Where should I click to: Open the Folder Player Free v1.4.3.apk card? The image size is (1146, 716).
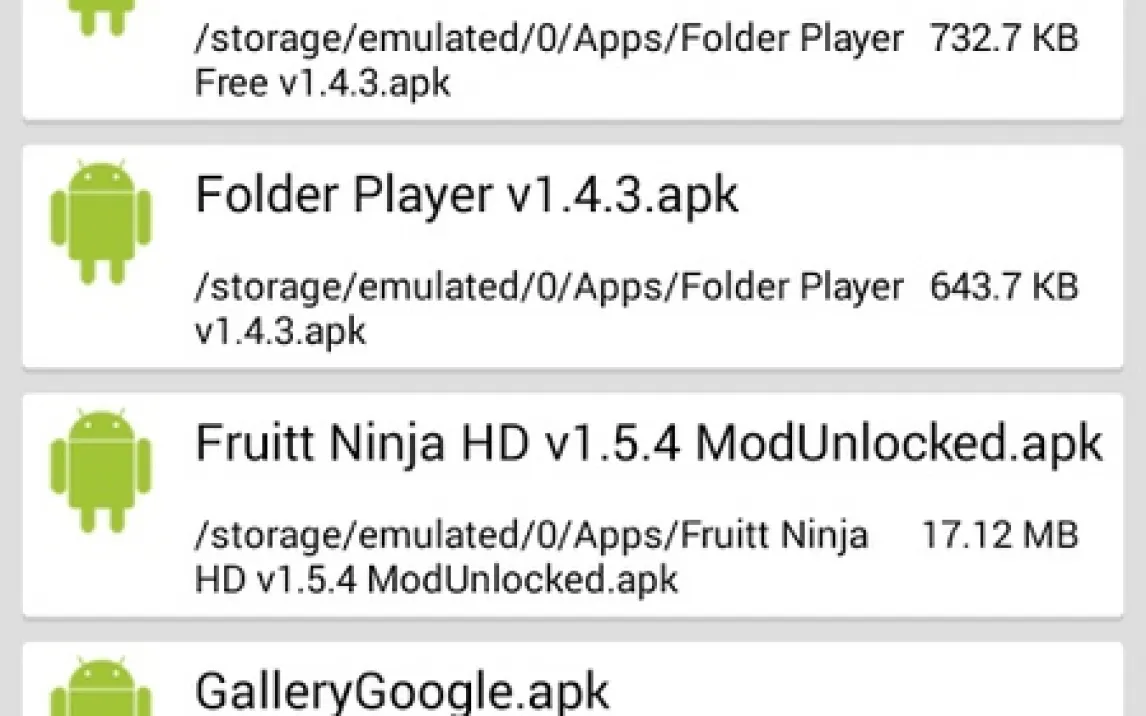point(572,60)
